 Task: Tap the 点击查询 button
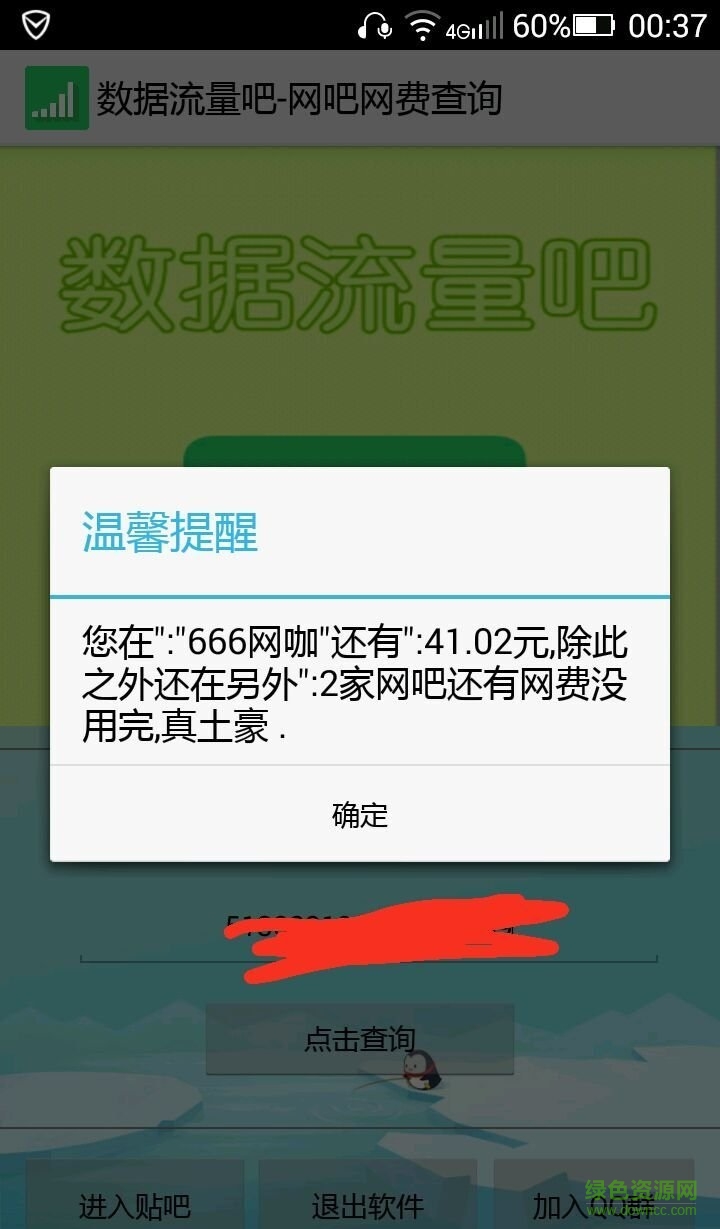[360, 1040]
